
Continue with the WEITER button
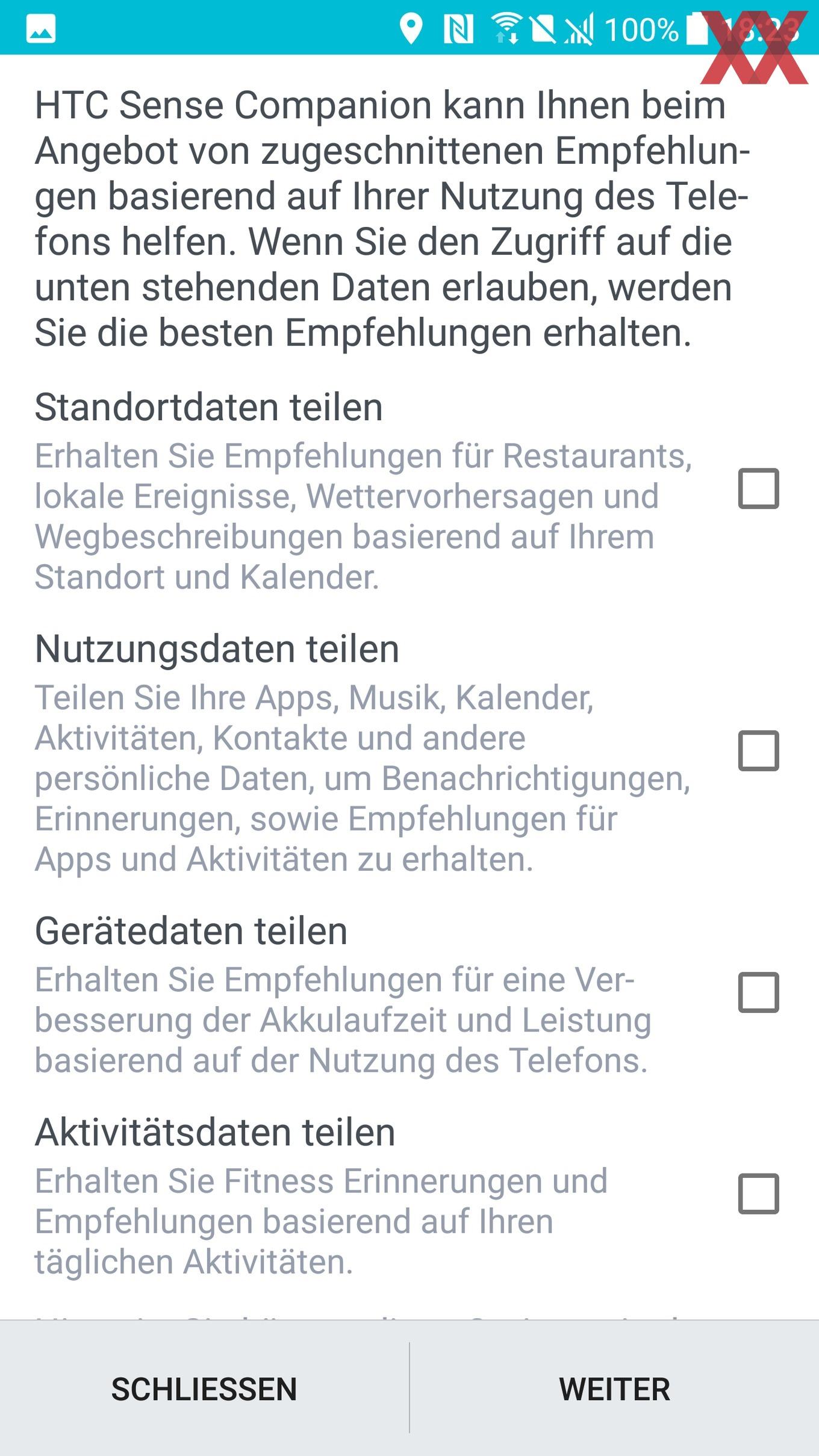(615, 1389)
